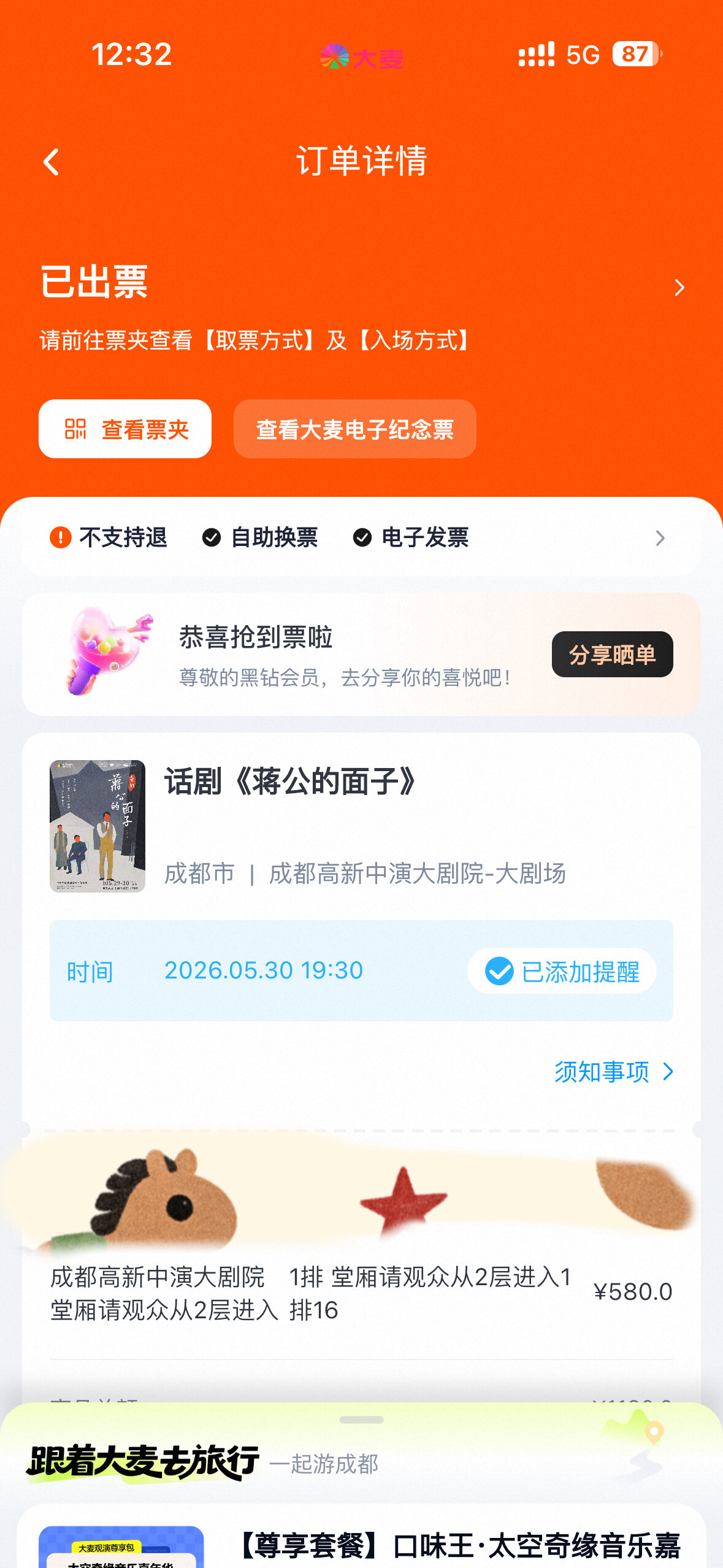
Task: Tap 查看票夹 button
Action: click(x=125, y=429)
